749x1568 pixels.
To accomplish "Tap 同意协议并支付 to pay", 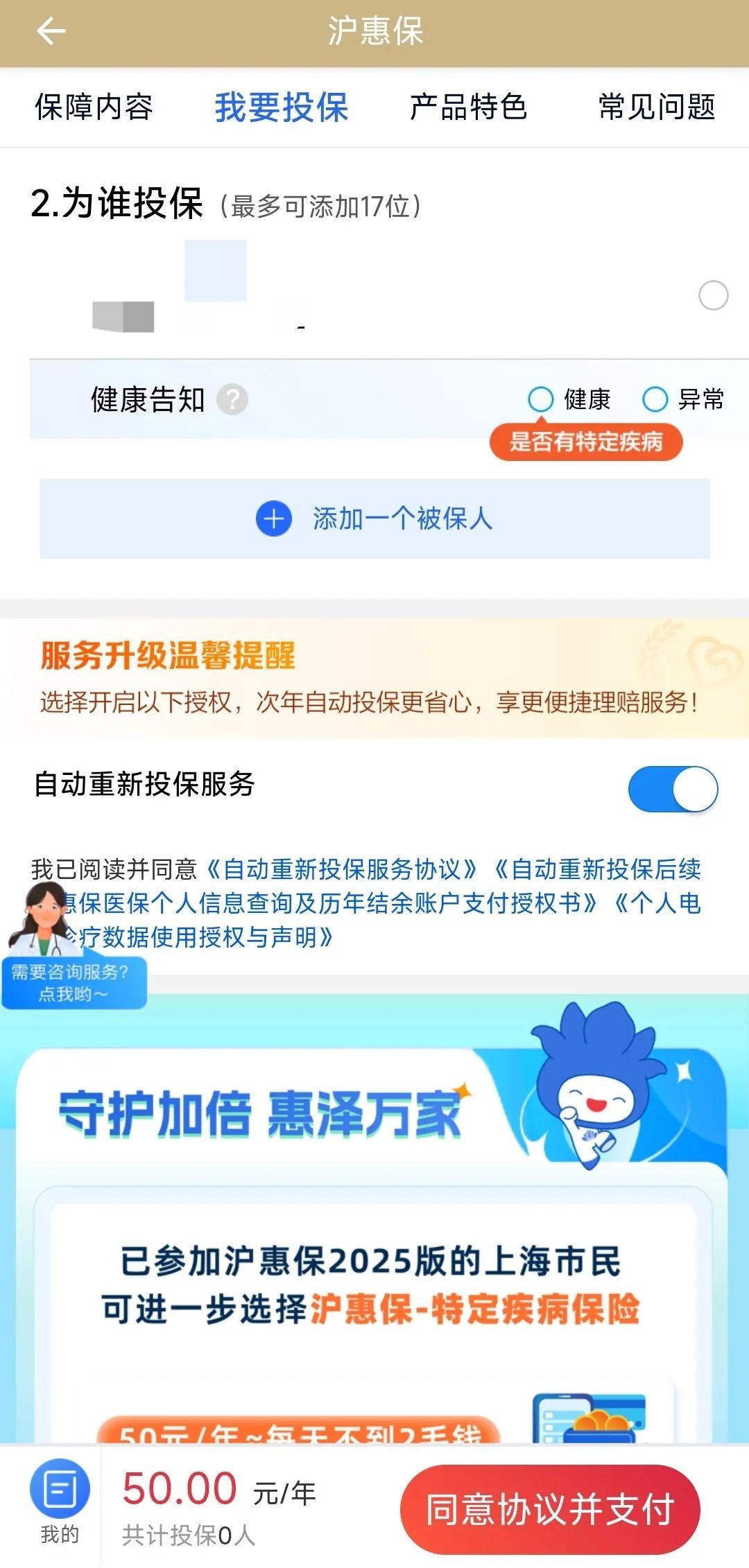I will click(x=549, y=1509).
